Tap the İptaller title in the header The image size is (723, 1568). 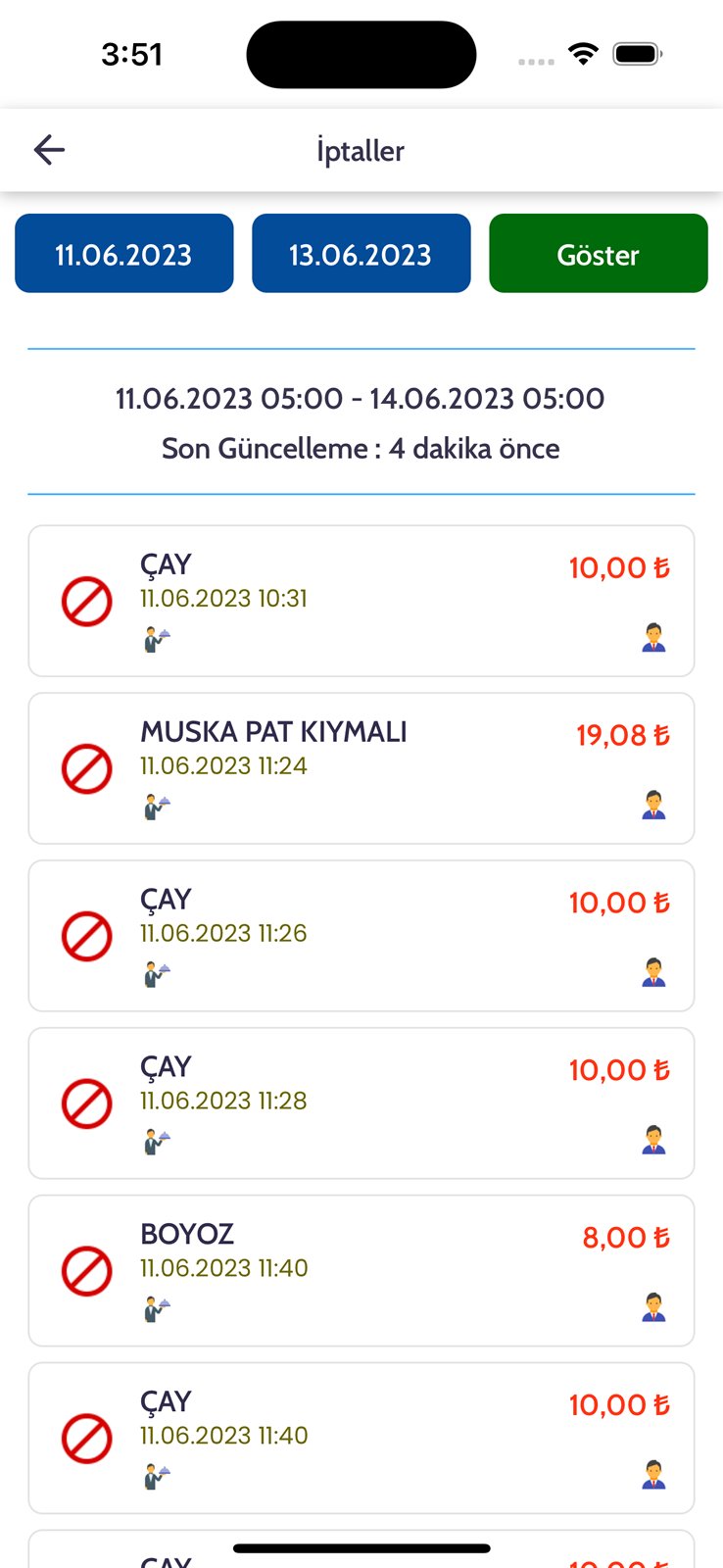point(361,149)
